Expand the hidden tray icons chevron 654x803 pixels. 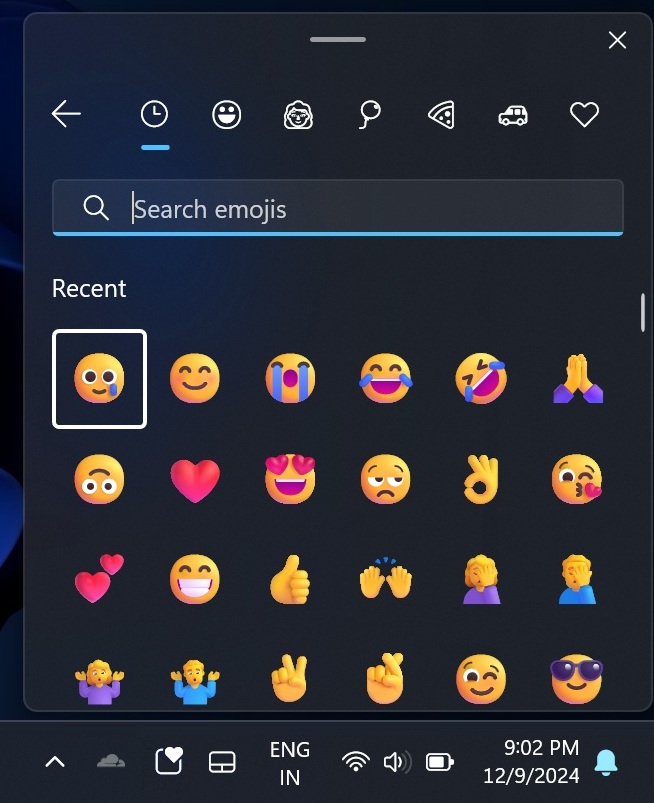(x=55, y=762)
